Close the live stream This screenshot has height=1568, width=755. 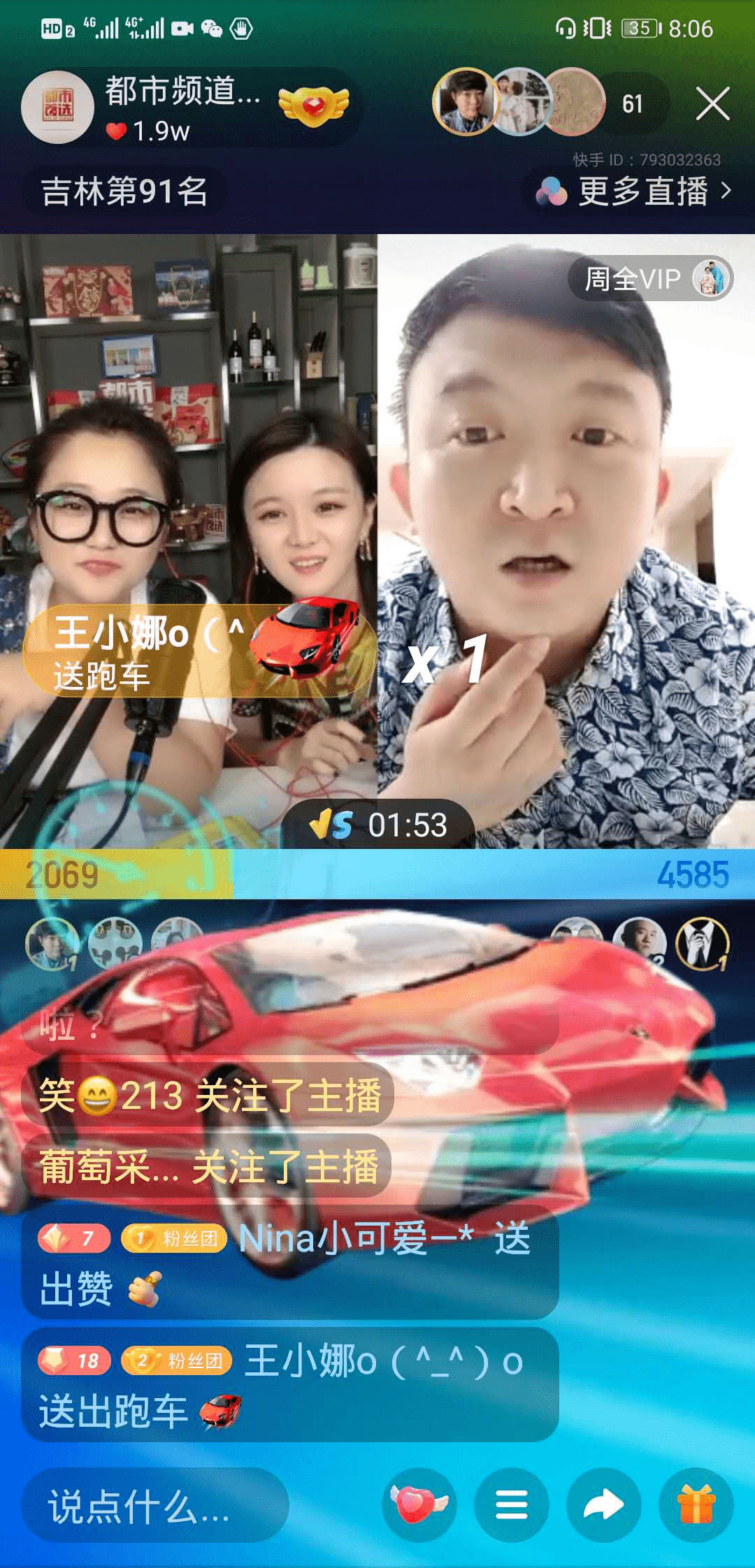(712, 105)
